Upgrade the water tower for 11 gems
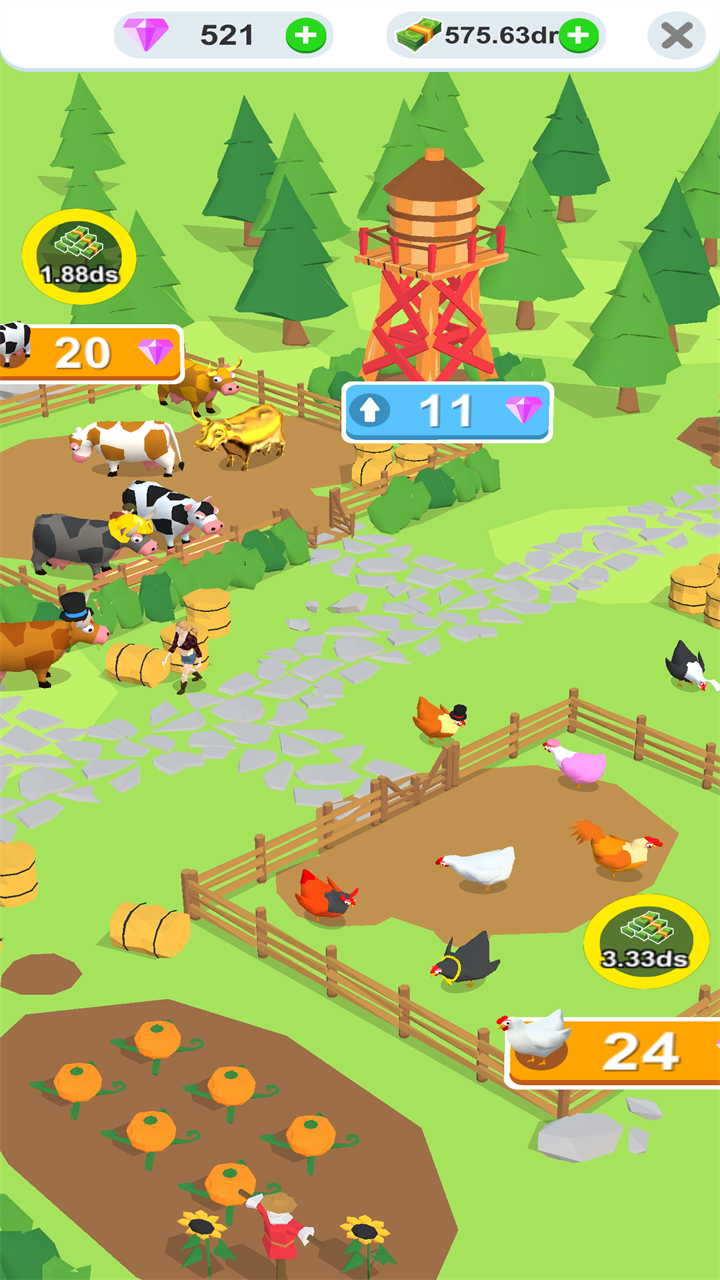Viewport: 720px width, 1280px height. click(447, 411)
